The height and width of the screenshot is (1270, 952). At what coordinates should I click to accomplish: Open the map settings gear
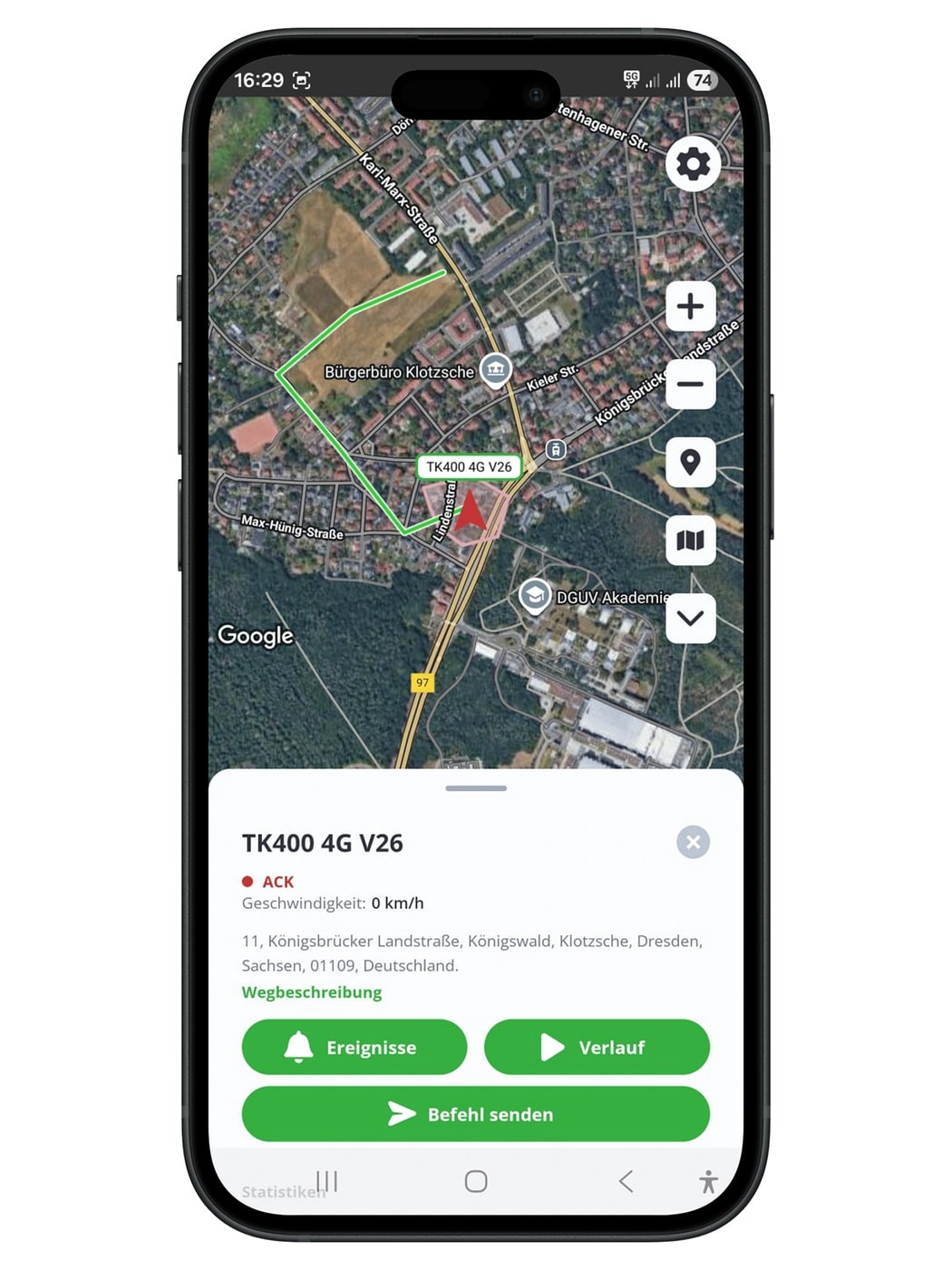(x=693, y=164)
